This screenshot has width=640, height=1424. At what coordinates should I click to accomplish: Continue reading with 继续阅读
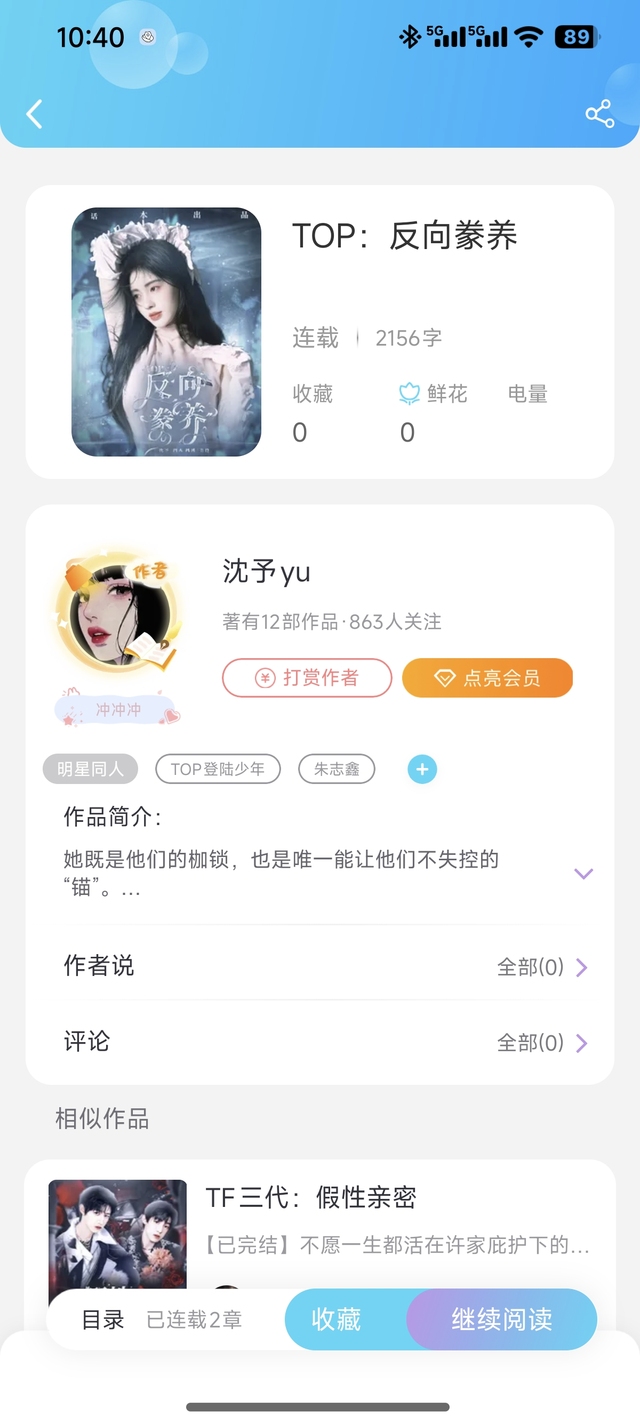click(x=502, y=1319)
